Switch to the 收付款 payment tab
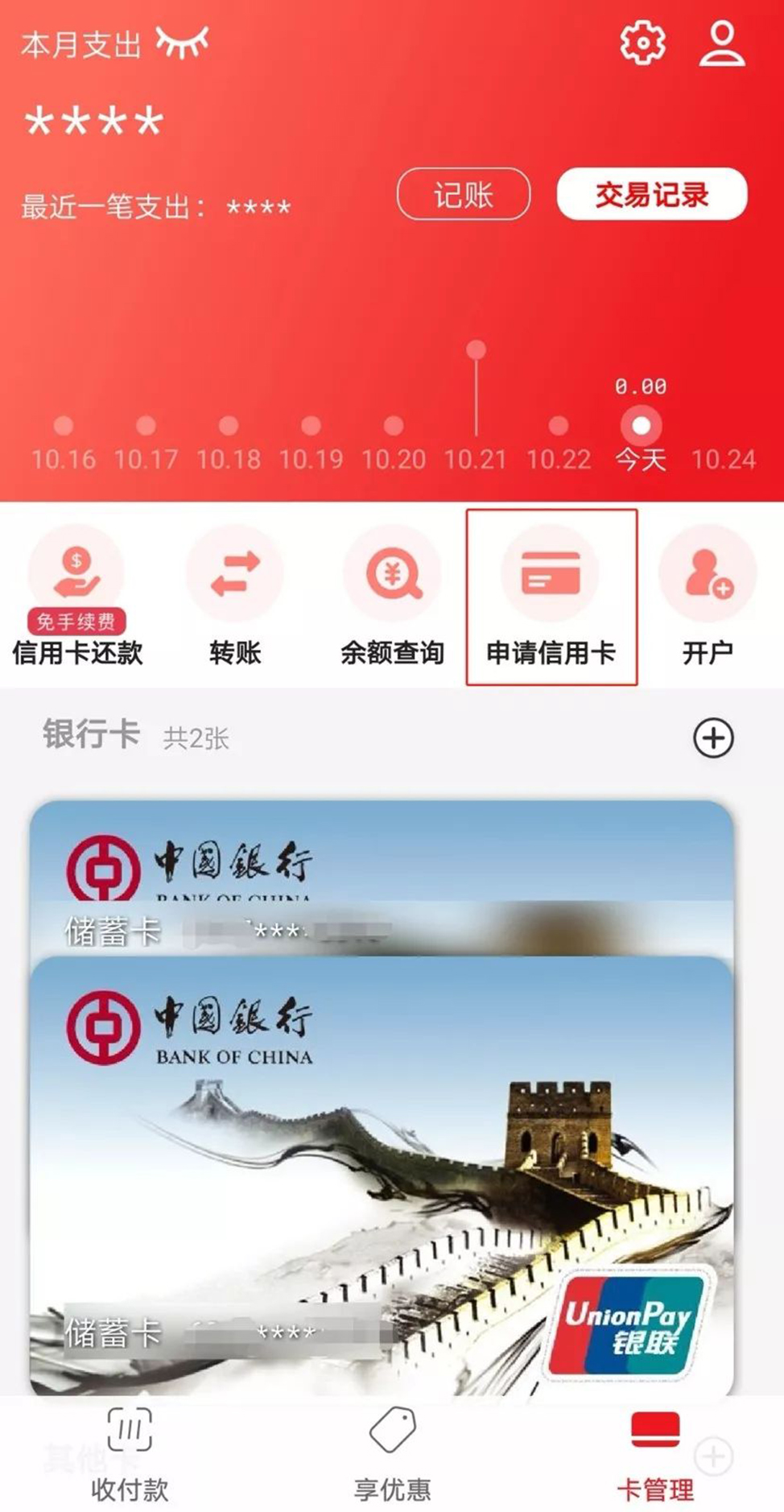This screenshot has height=1512, width=784. pyautogui.click(x=130, y=1454)
